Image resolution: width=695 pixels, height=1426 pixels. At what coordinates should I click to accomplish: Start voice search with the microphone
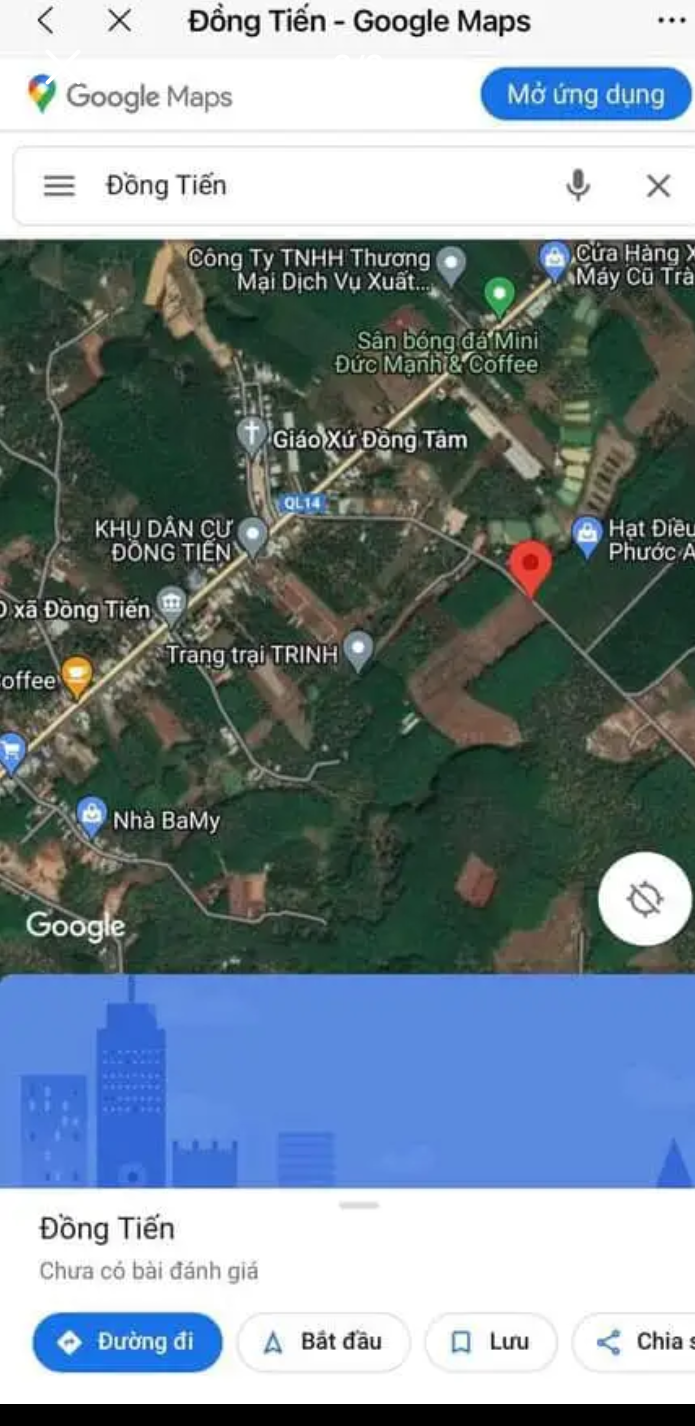578,185
